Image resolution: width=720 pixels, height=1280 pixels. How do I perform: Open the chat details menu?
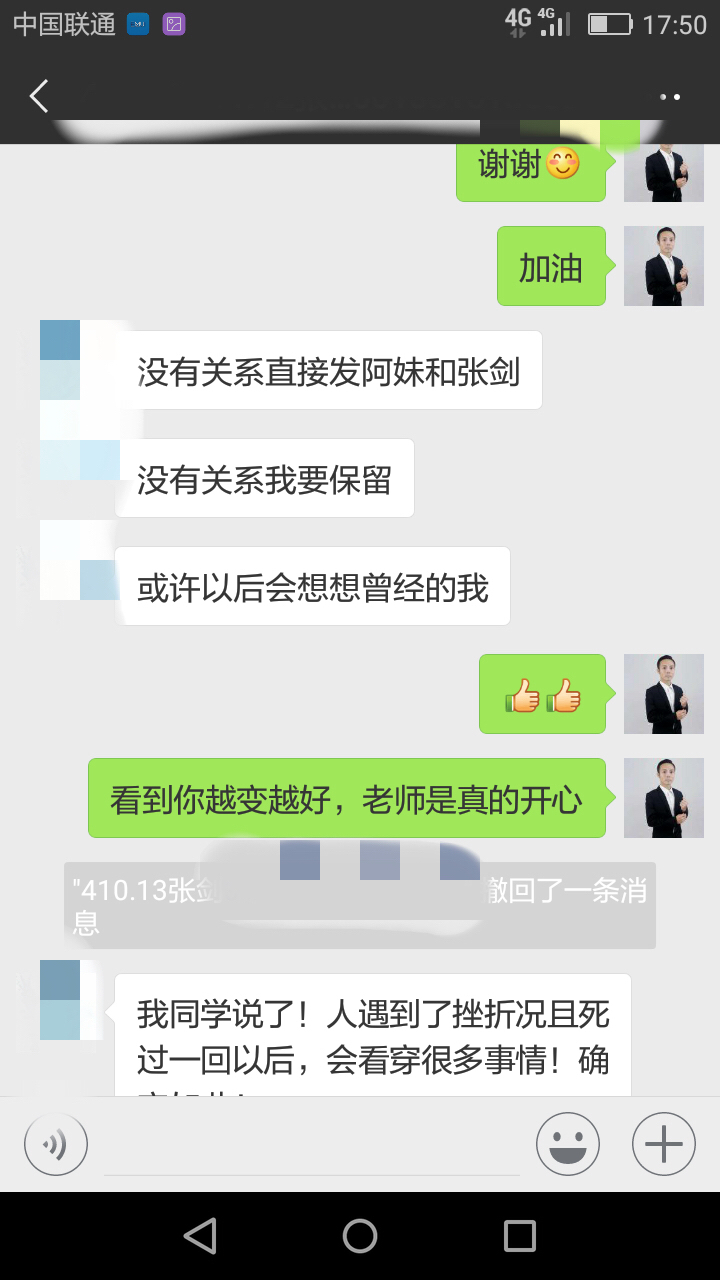click(670, 97)
